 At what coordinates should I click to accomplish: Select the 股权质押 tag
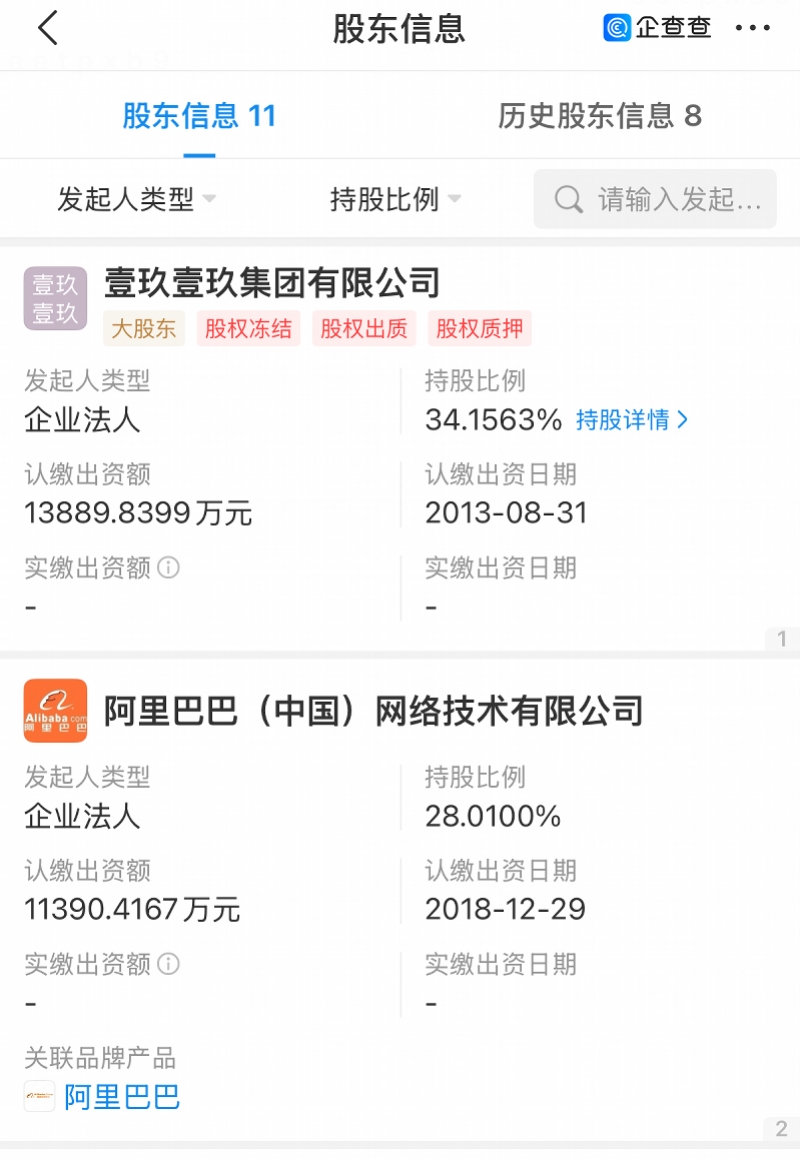(479, 328)
